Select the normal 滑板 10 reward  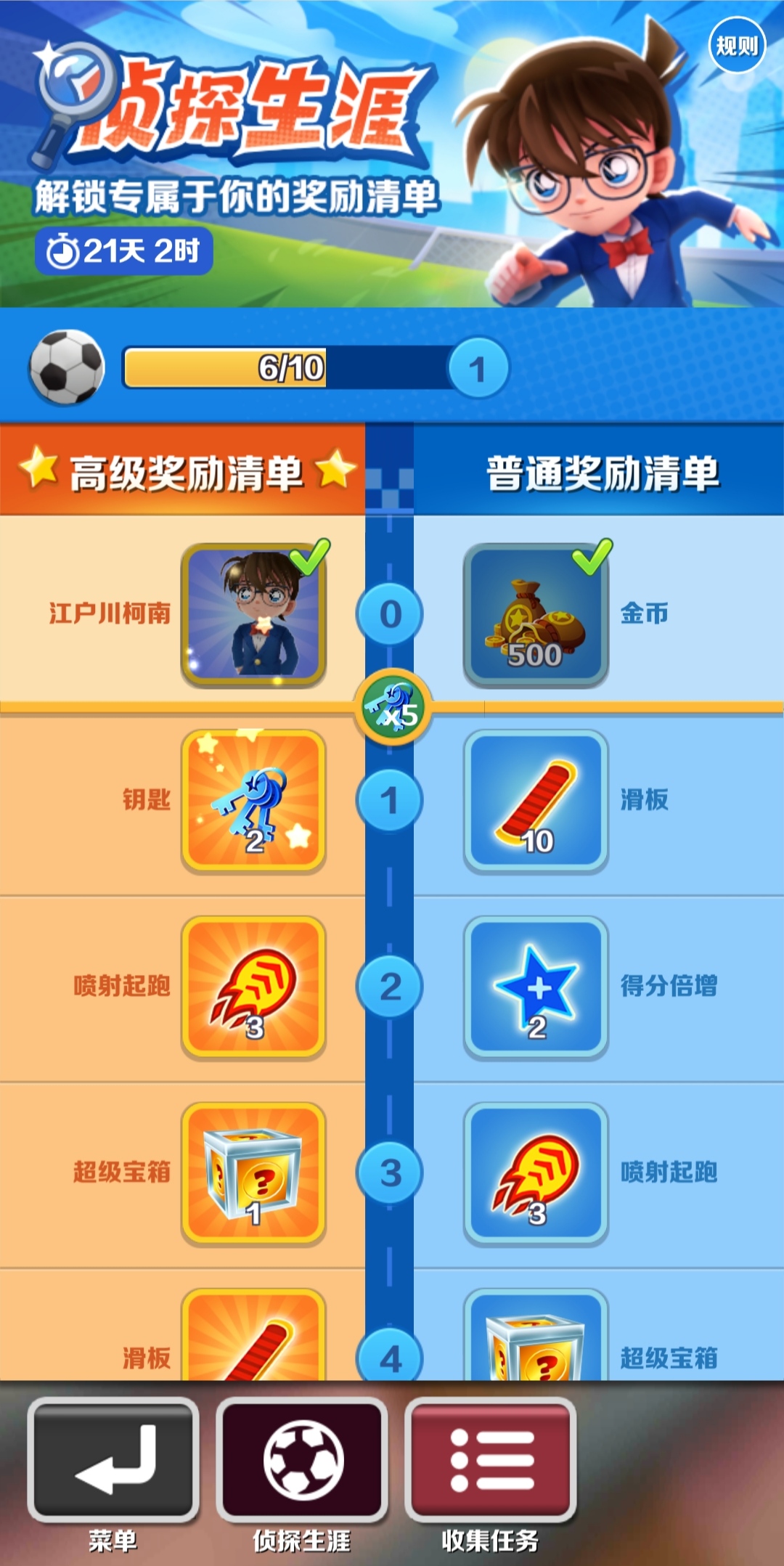point(536,801)
